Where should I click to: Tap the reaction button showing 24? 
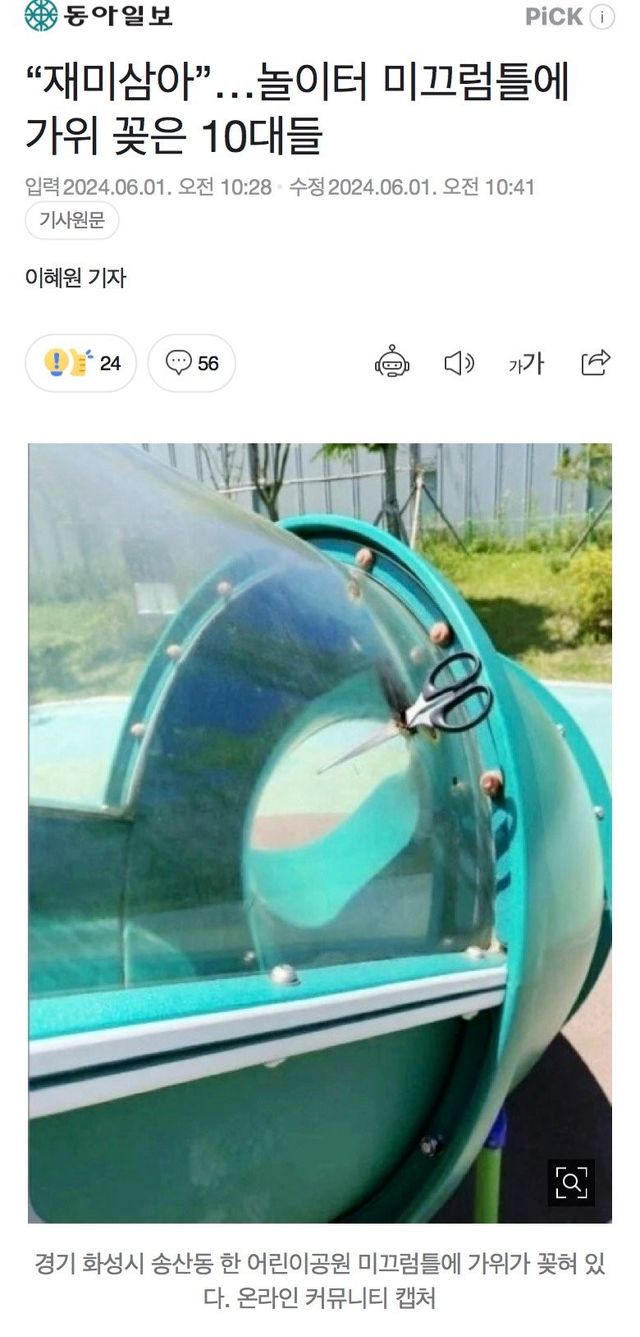pyautogui.click(x=81, y=363)
